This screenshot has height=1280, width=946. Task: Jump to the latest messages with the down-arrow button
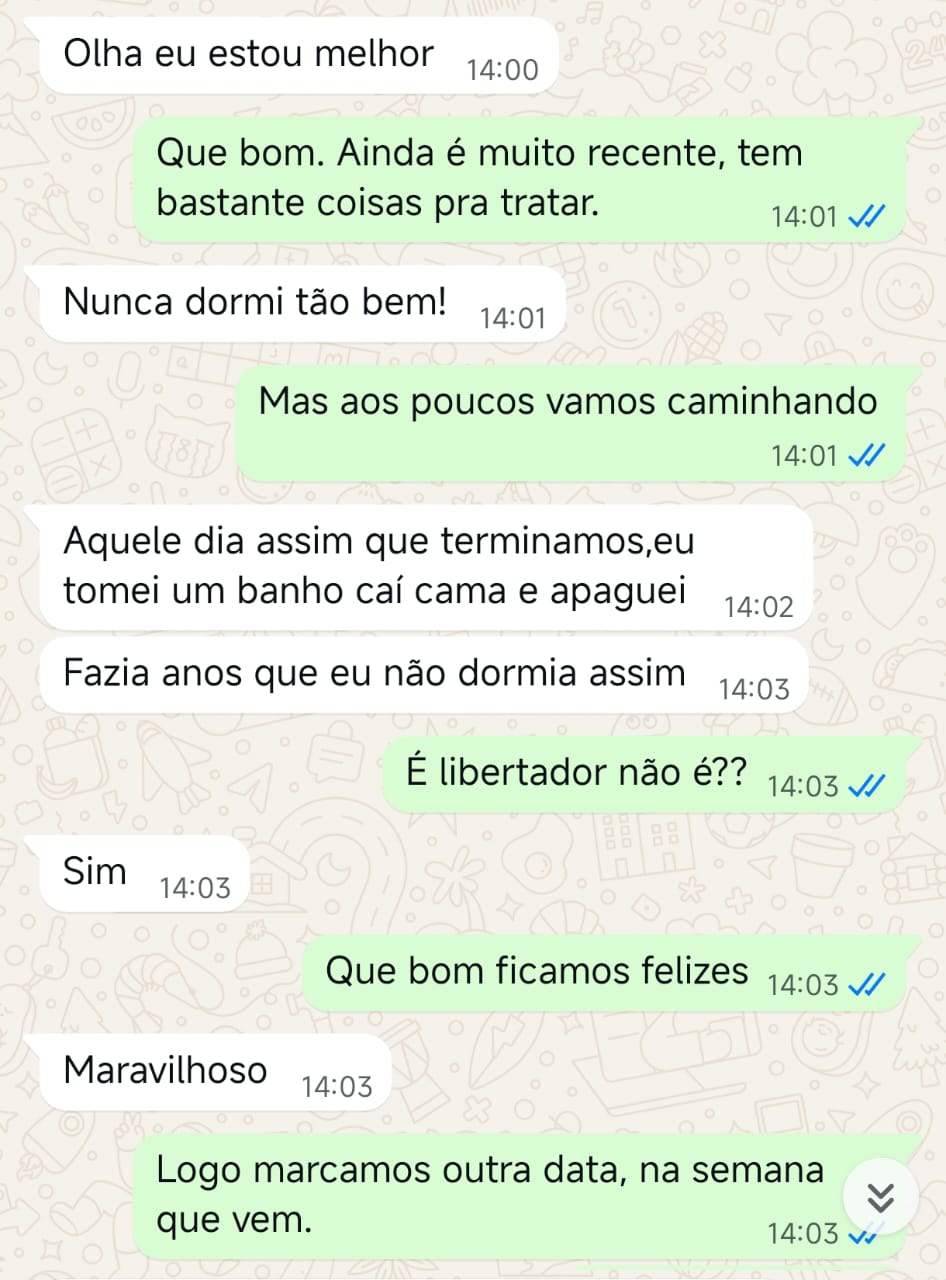[x=881, y=1196]
